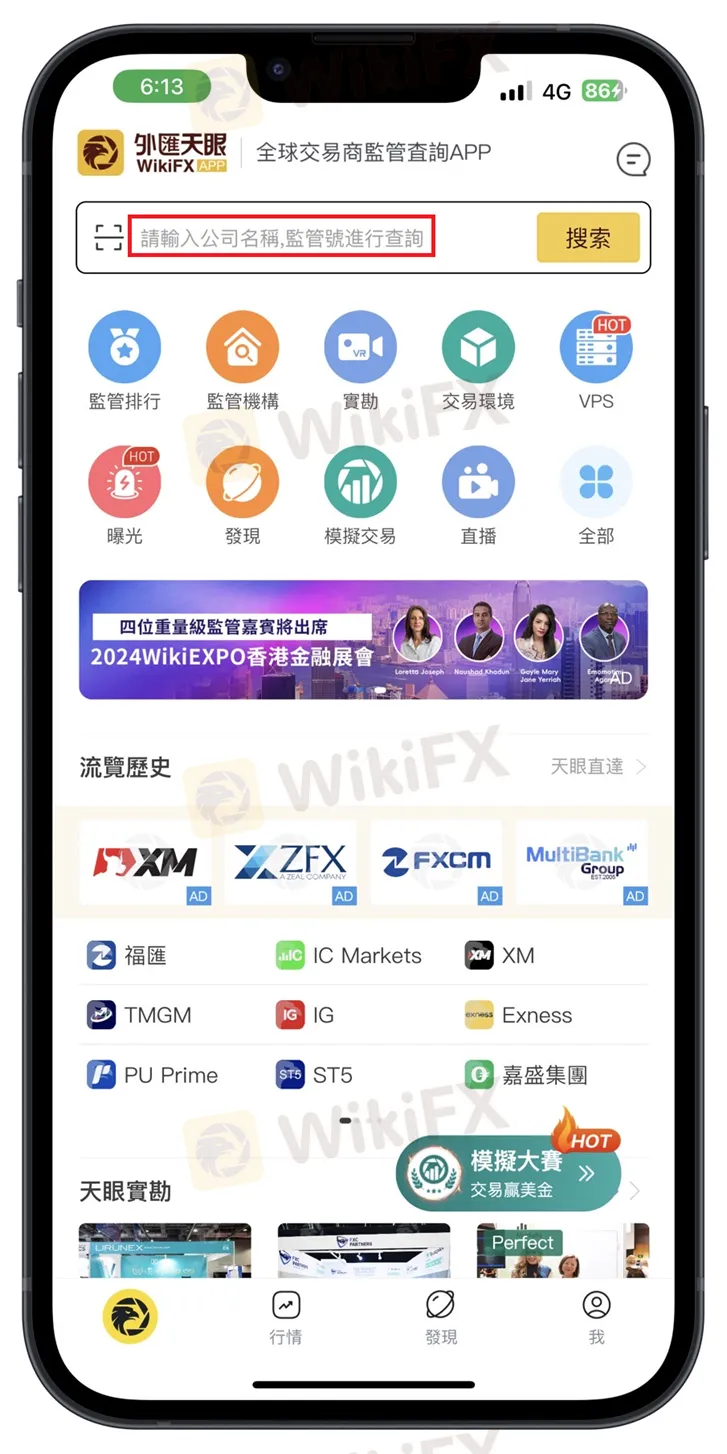This screenshot has height=1454, width=727.
Task: Open the VPS shortcut
Action: tap(596, 360)
